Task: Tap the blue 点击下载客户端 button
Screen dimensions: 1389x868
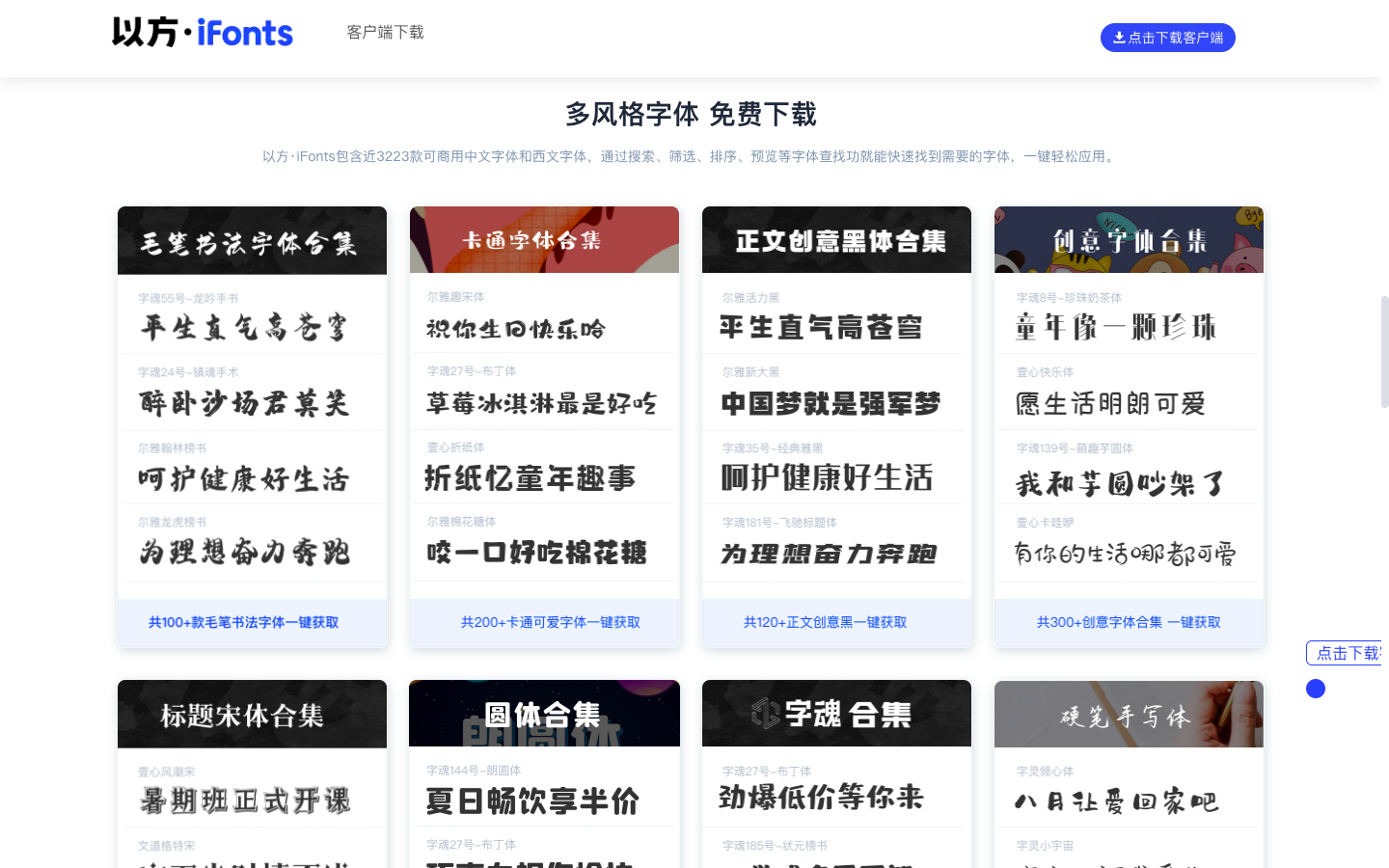Action: click(1167, 38)
